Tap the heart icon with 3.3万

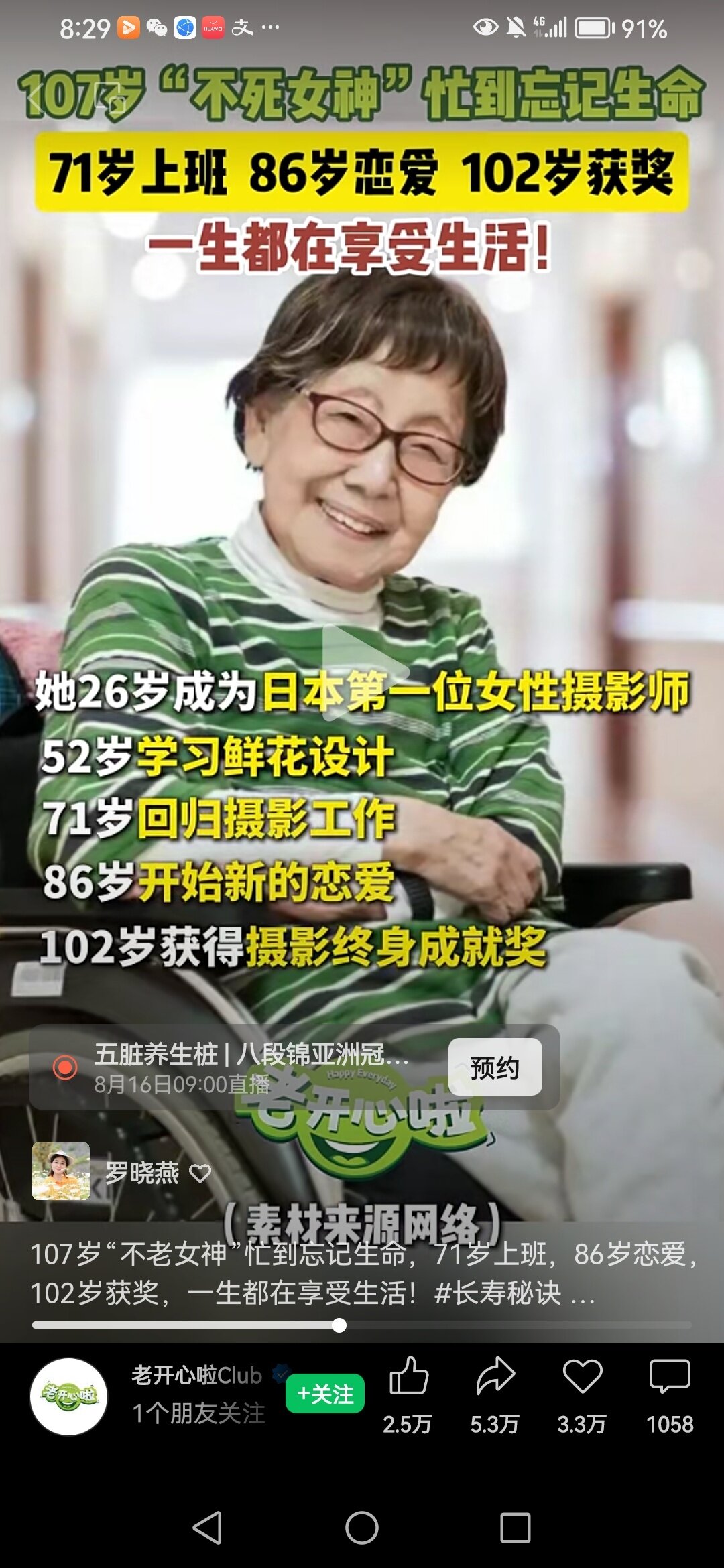click(x=583, y=1394)
